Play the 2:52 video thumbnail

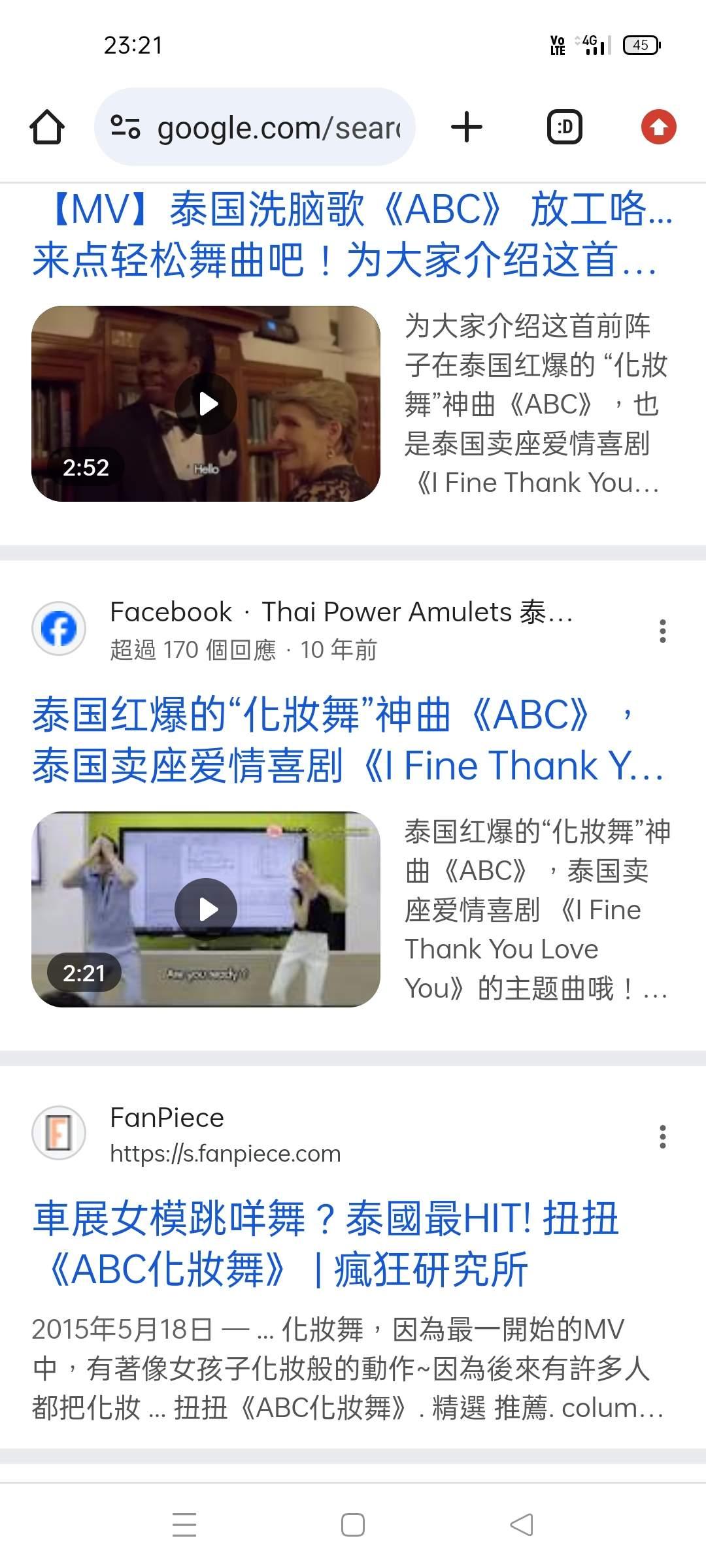pyautogui.click(x=206, y=404)
